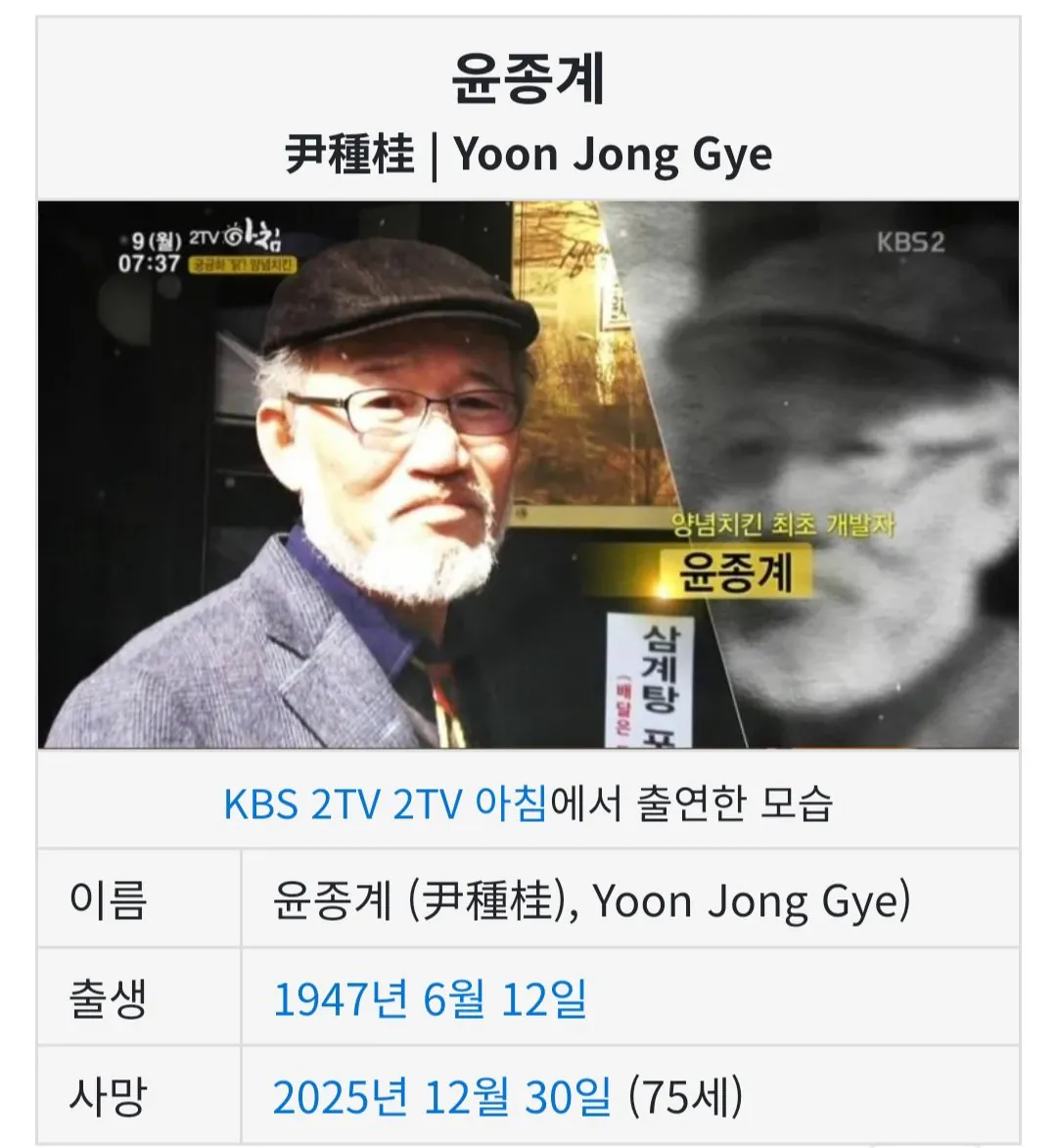Open the 2025년 death year link
Viewport: 1057px width, 1148px height.
click(340, 1097)
